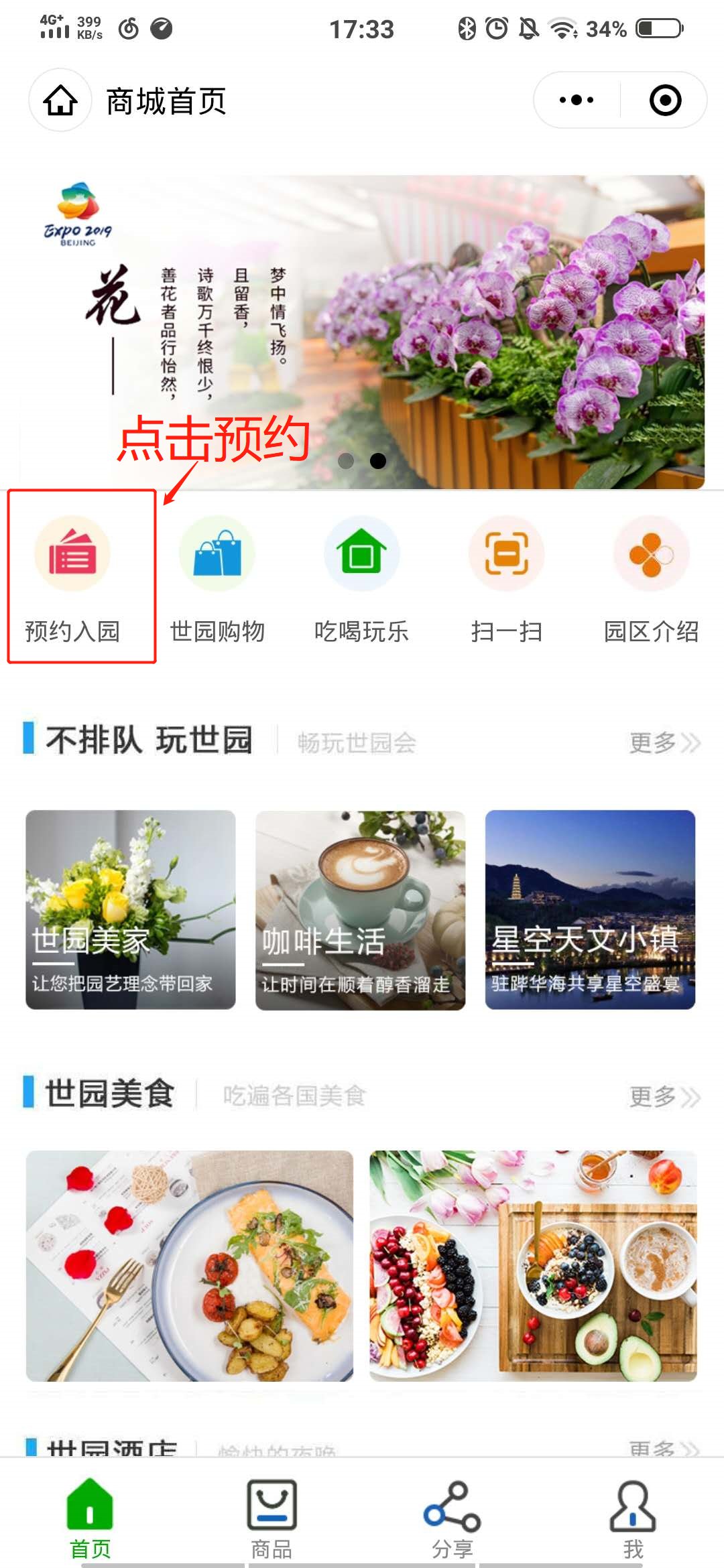
Task: Tap 更多 next to 不排队 玩世园
Action: click(664, 742)
